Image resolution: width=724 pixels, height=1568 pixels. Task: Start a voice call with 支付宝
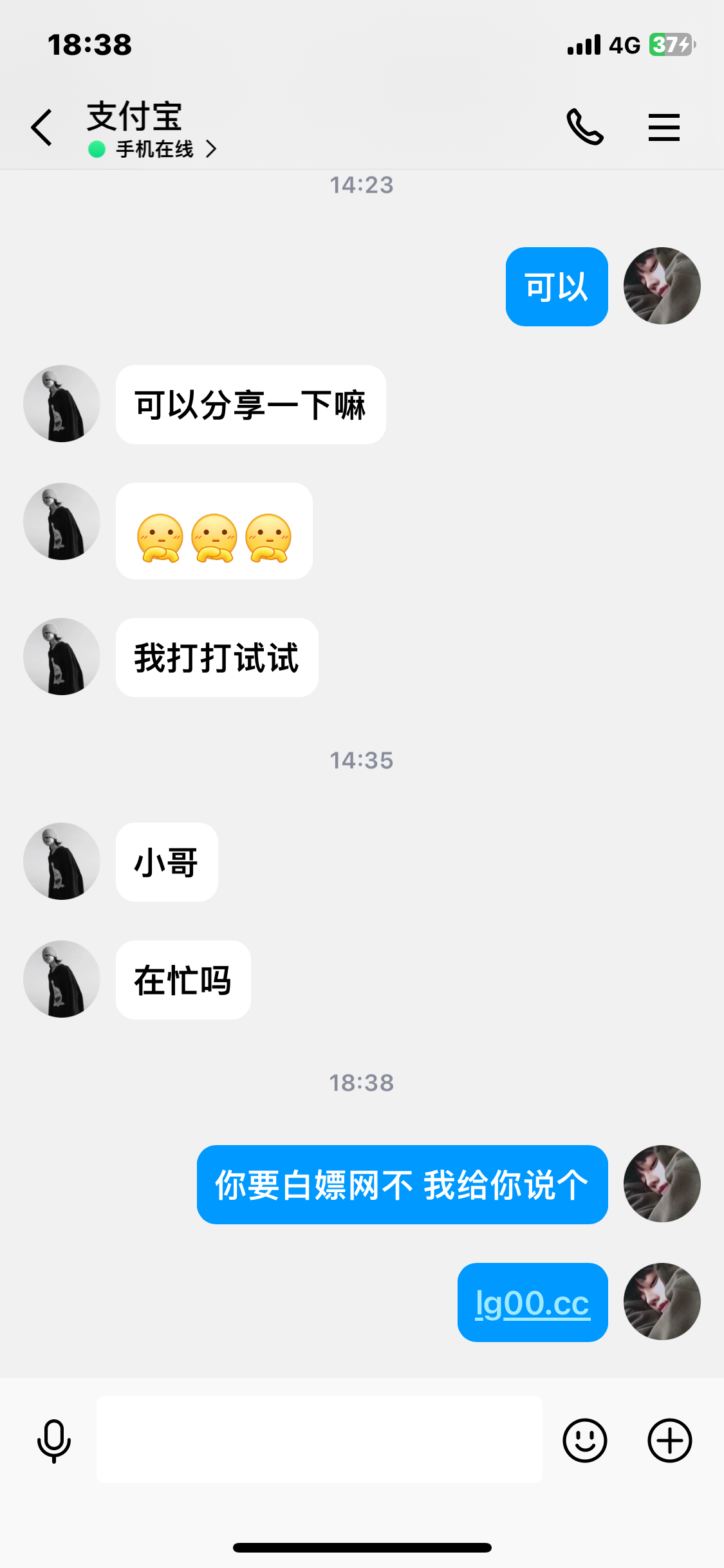[584, 127]
